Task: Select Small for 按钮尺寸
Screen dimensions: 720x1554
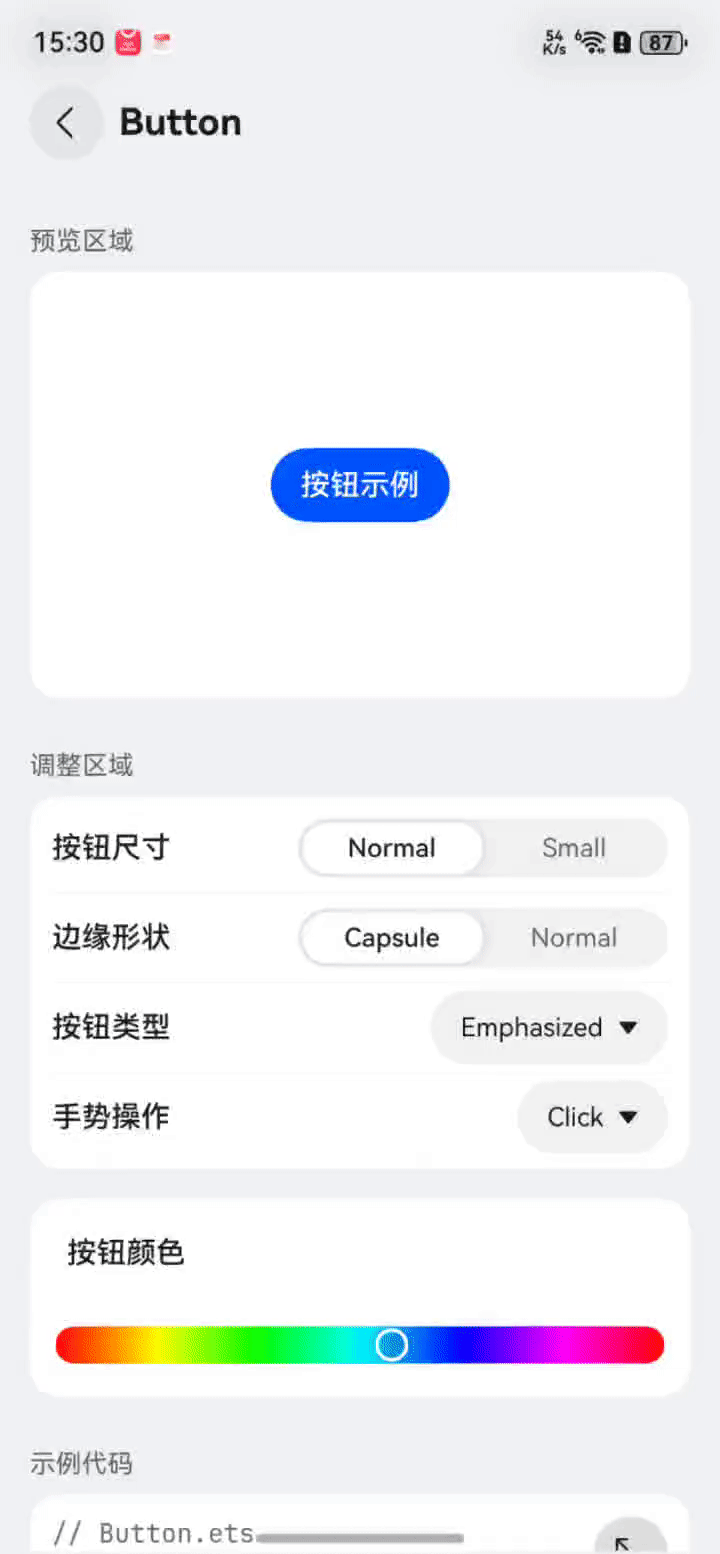Action: pos(574,848)
